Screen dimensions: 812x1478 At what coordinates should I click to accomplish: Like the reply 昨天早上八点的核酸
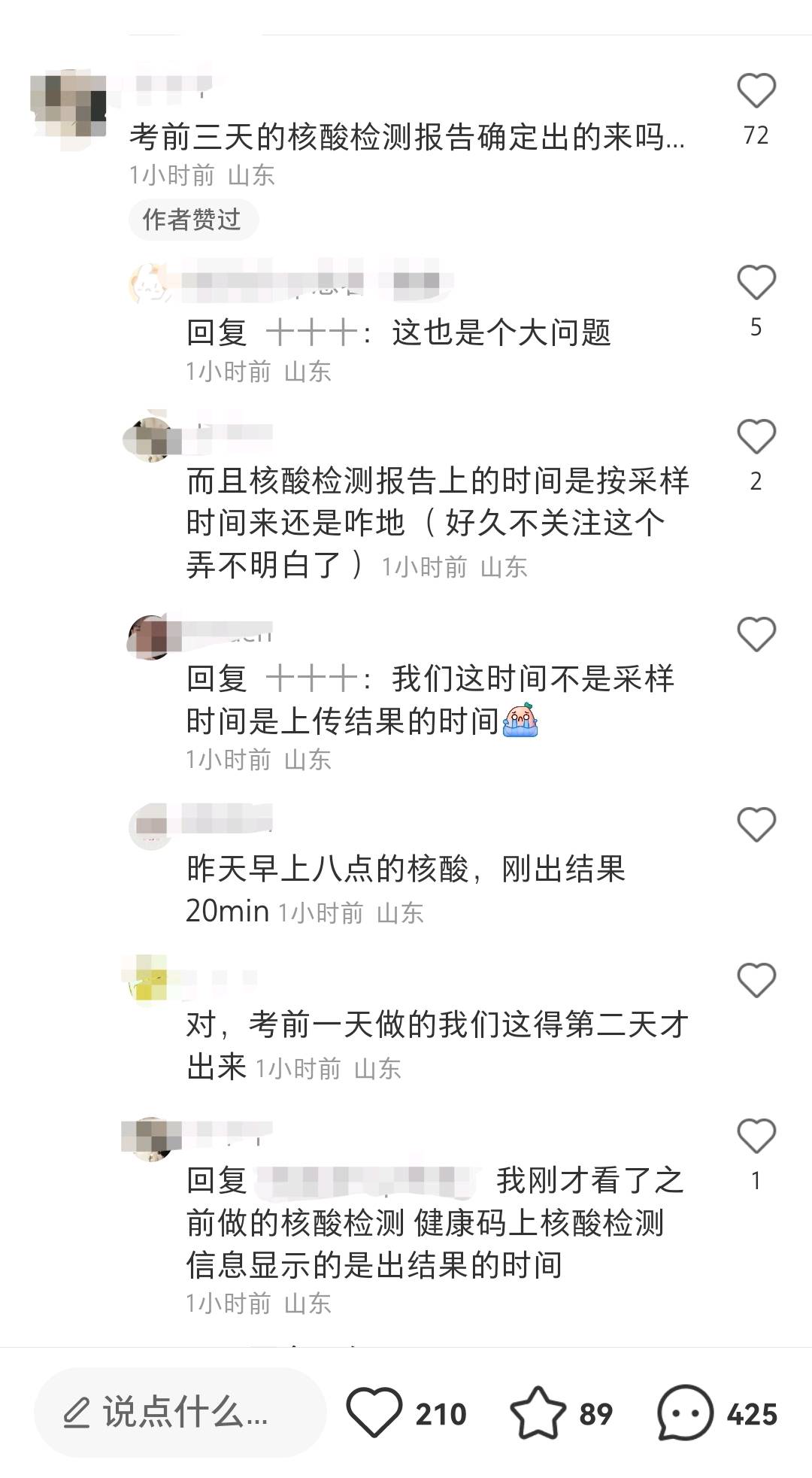[x=756, y=824]
